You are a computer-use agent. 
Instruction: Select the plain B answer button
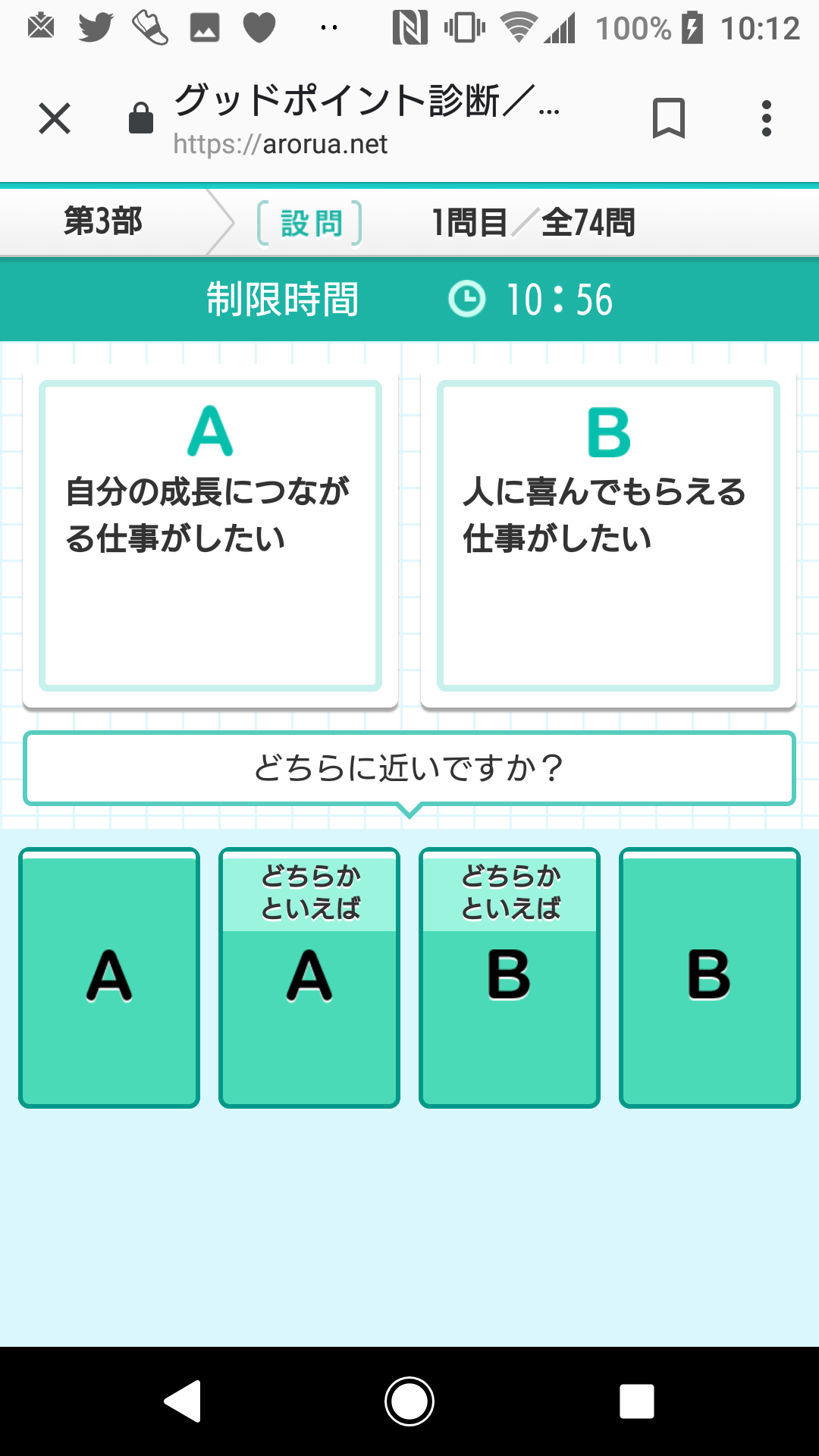710,977
